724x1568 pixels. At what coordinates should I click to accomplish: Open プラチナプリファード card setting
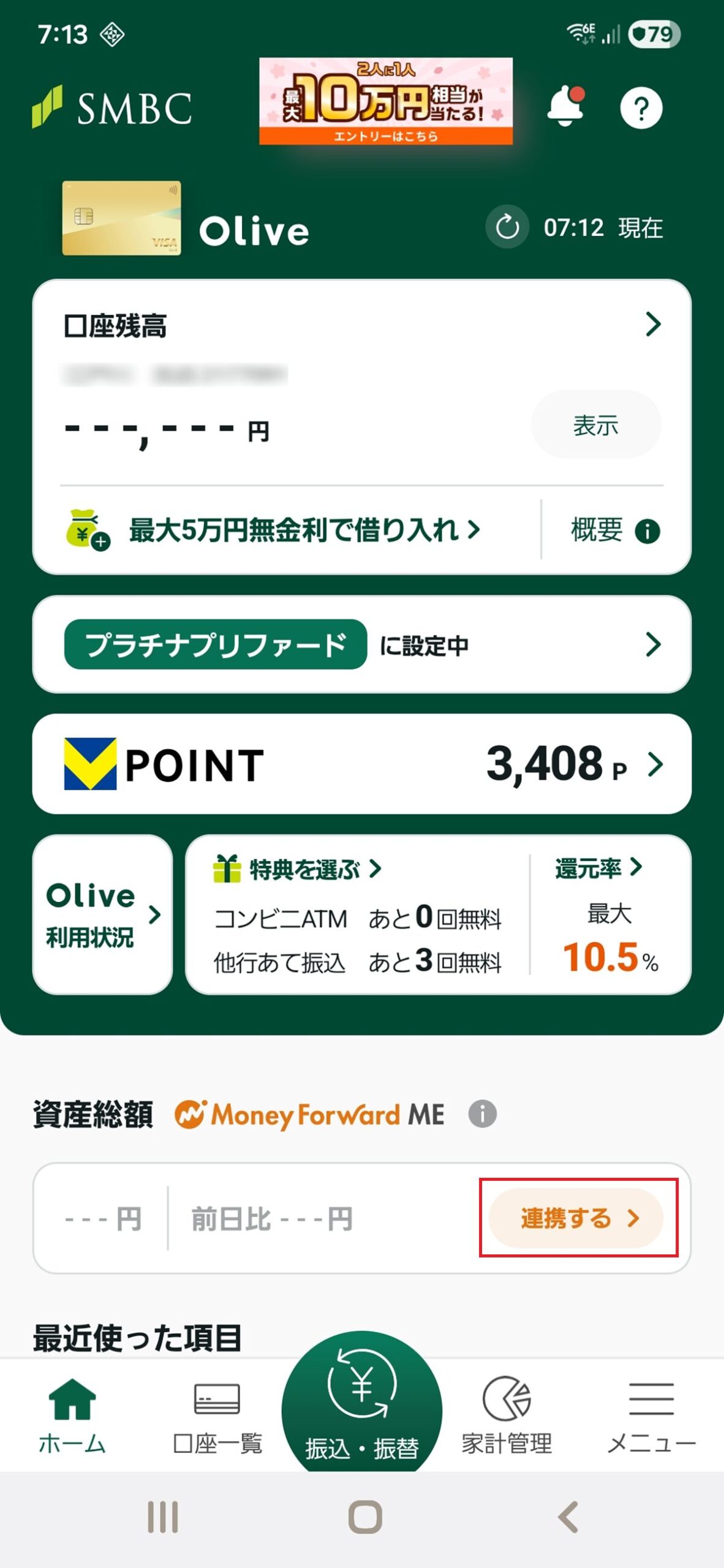coord(361,644)
